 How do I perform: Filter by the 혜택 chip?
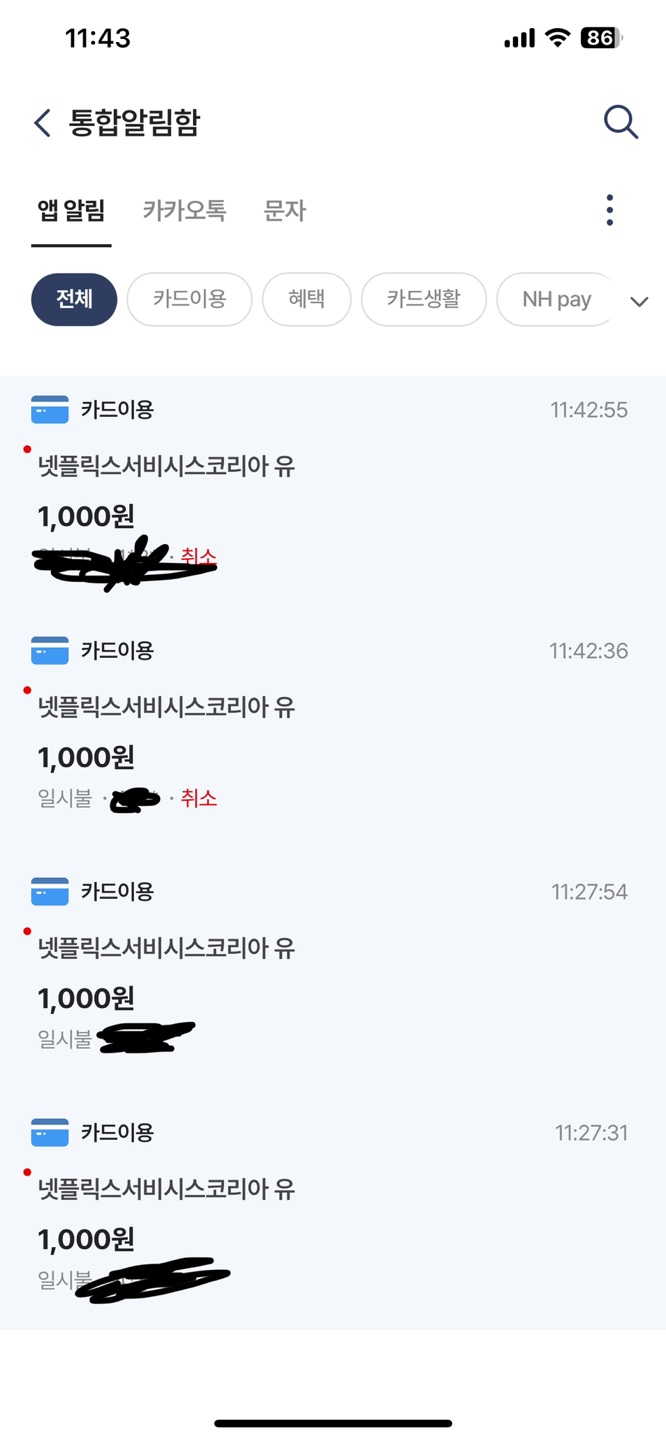[x=306, y=299]
